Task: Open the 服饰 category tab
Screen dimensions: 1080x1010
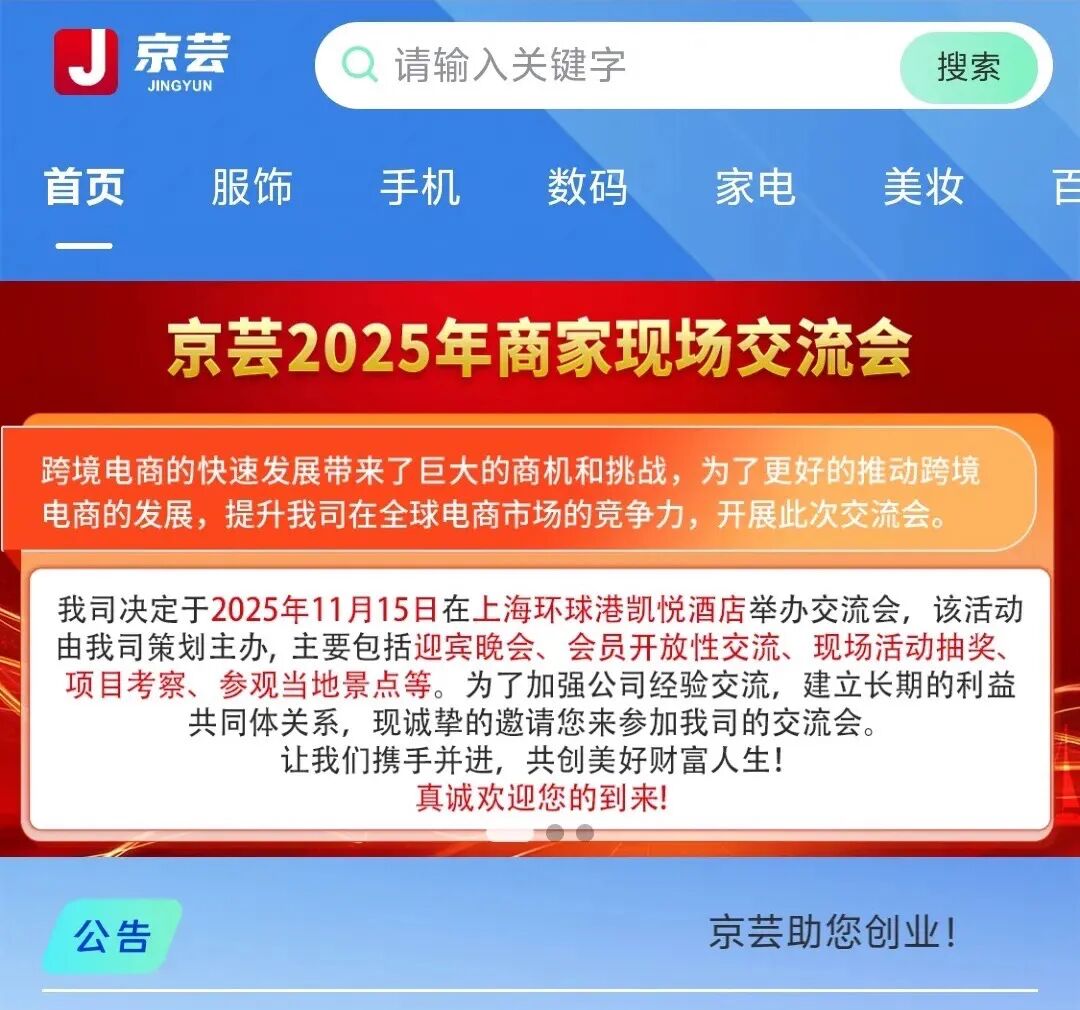Action: coord(251,188)
